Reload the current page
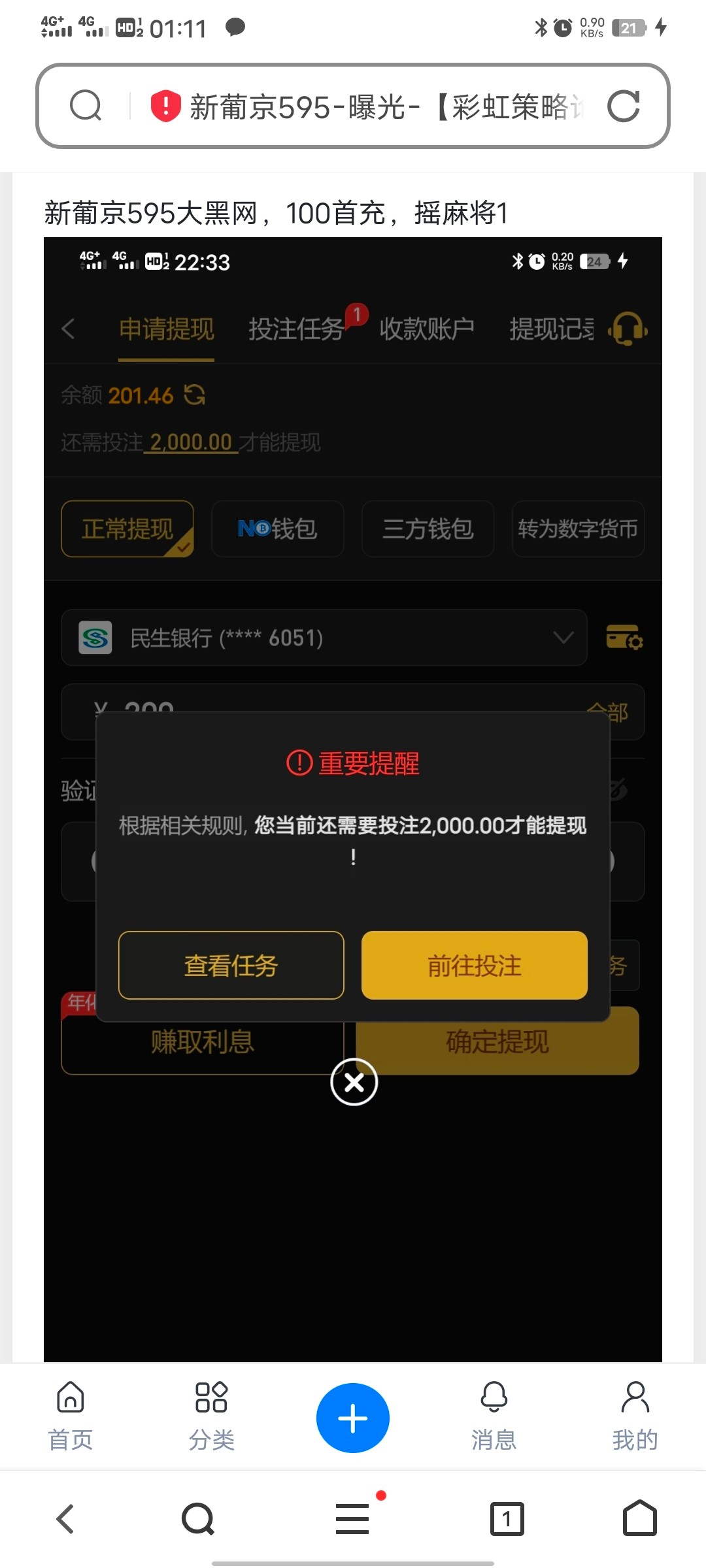The width and height of the screenshot is (706, 1568). point(623,106)
